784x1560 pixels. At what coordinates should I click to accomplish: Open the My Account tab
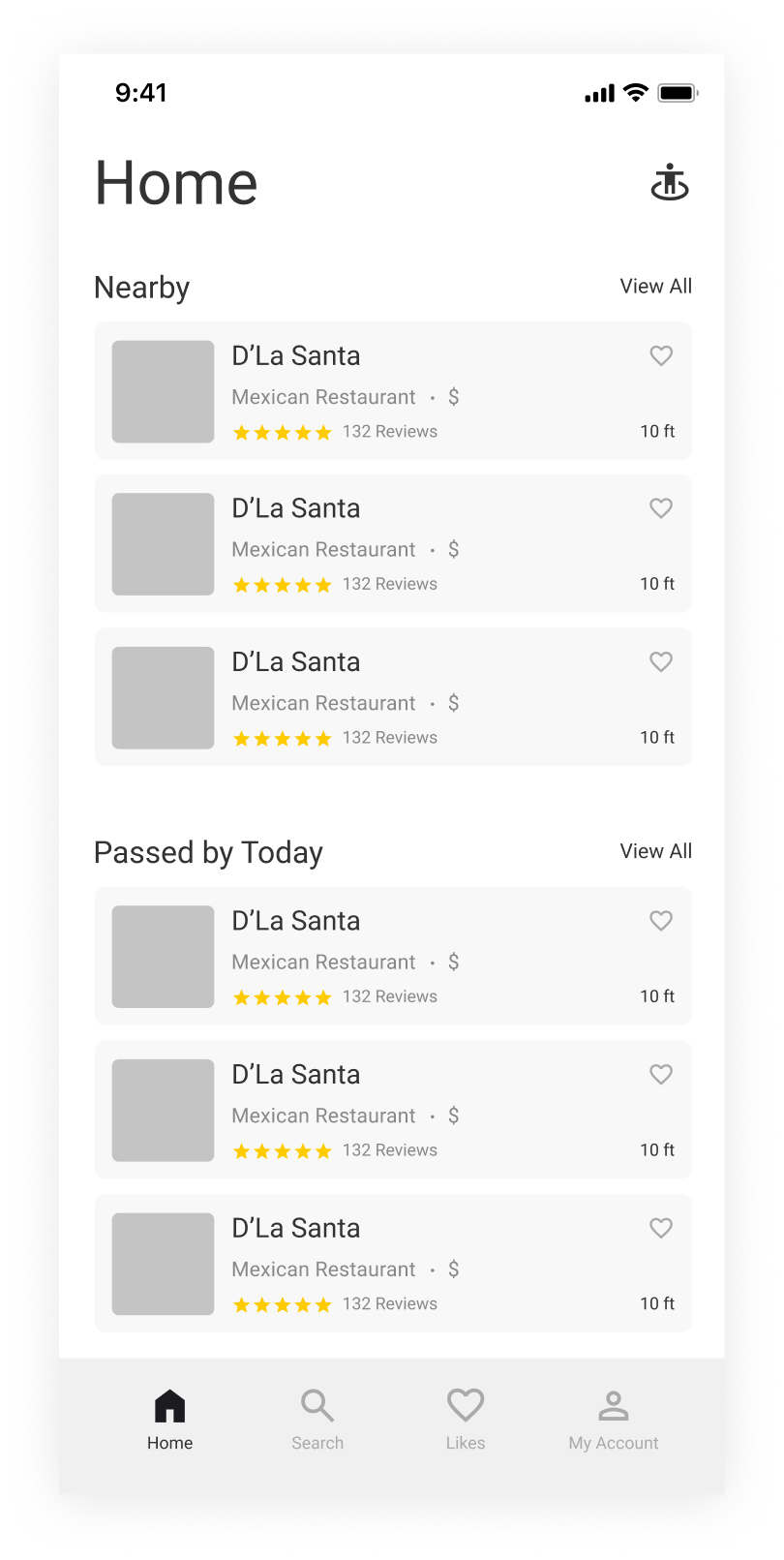(x=613, y=1419)
